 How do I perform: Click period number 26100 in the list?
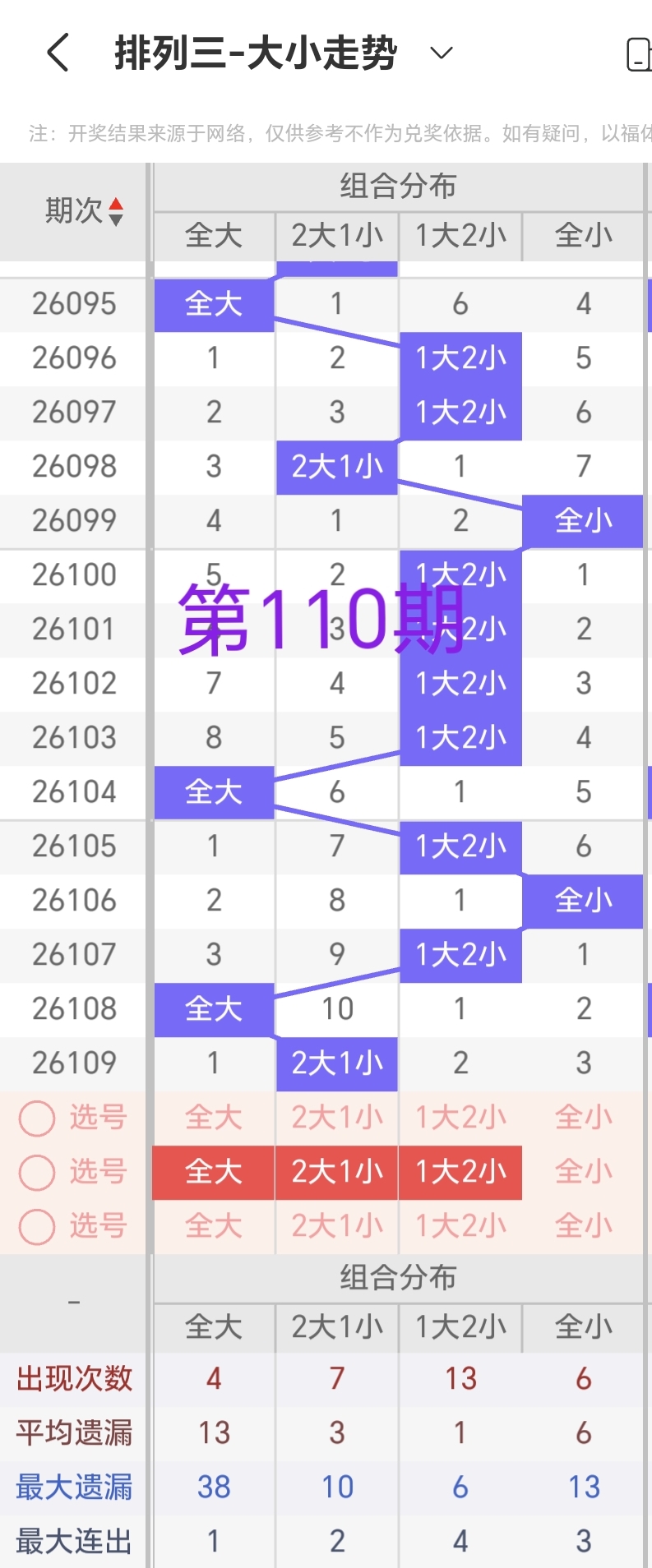[x=72, y=574]
